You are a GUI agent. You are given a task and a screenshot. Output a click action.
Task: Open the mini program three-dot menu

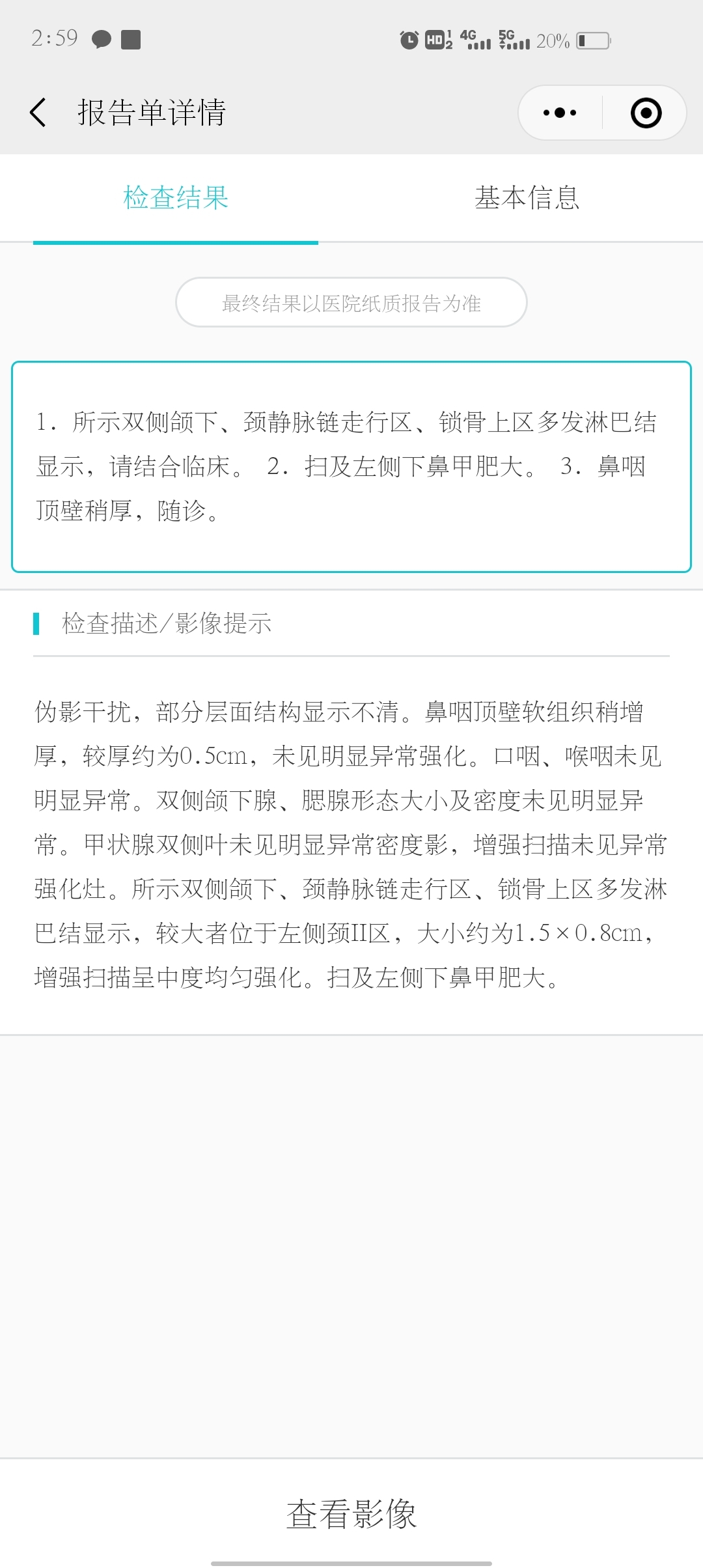pyautogui.click(x=560, y=113)
